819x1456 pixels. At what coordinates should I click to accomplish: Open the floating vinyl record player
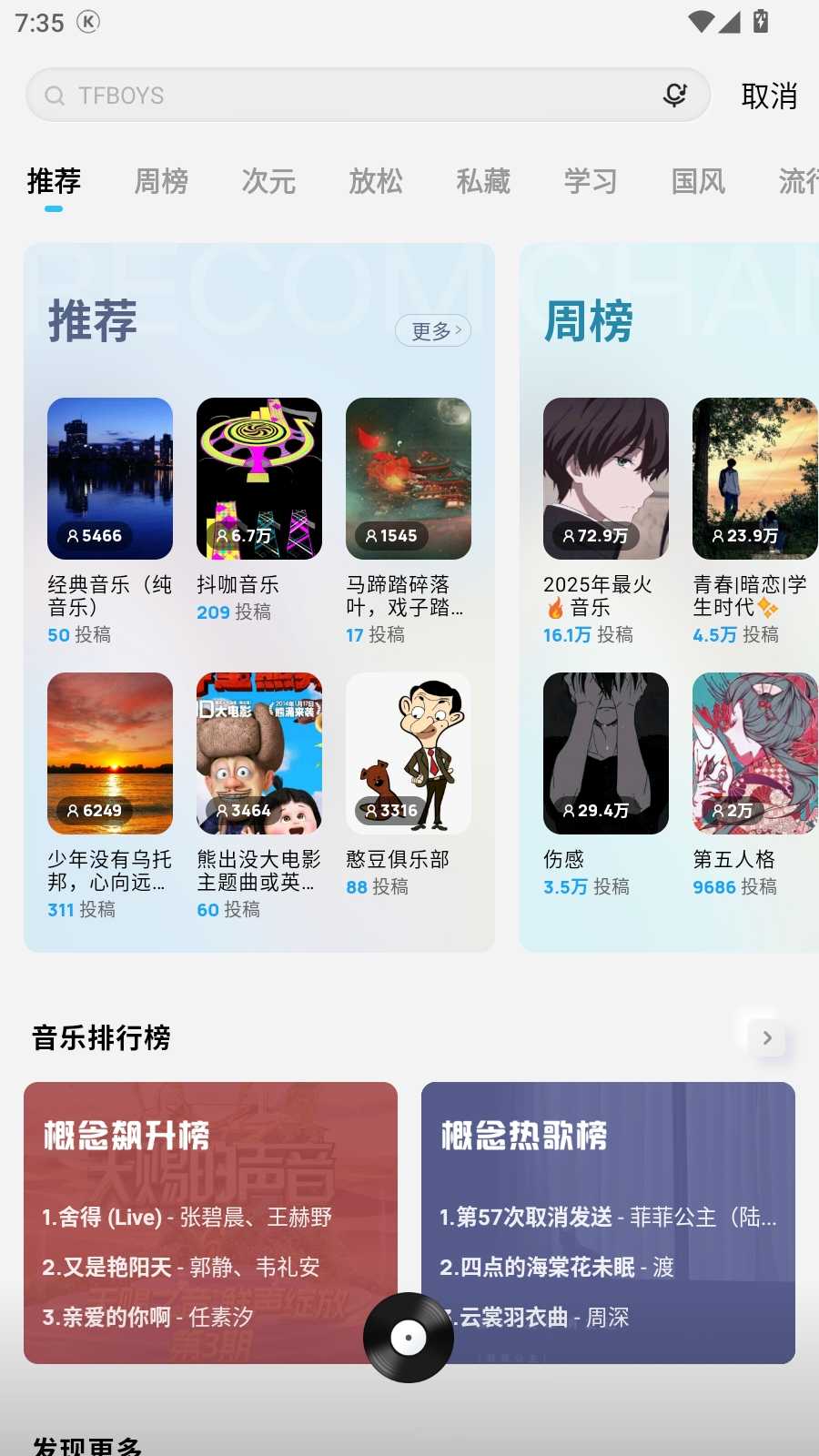[x=409, y=1337]
